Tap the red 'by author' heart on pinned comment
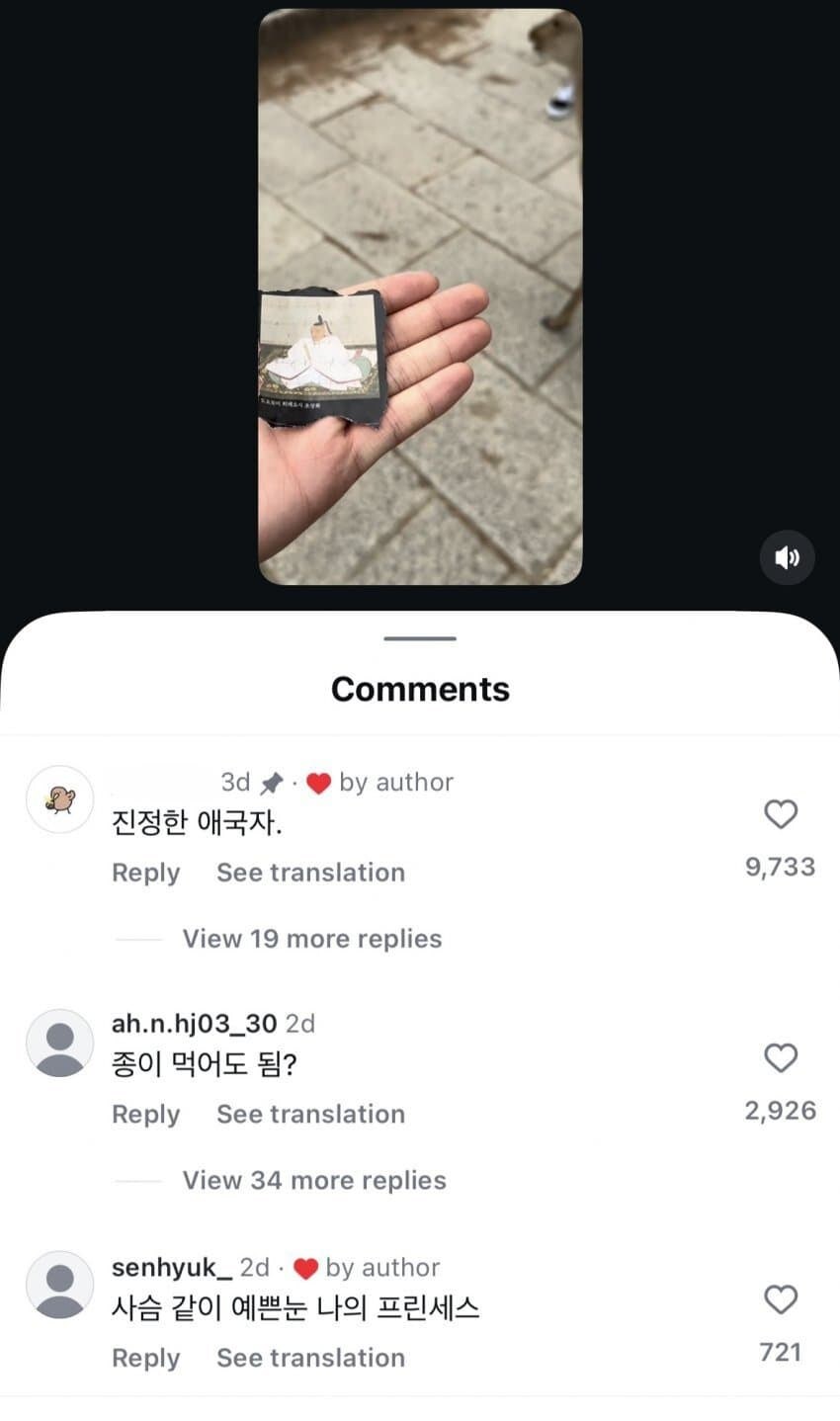840x1421 pixels. (316, 782)
